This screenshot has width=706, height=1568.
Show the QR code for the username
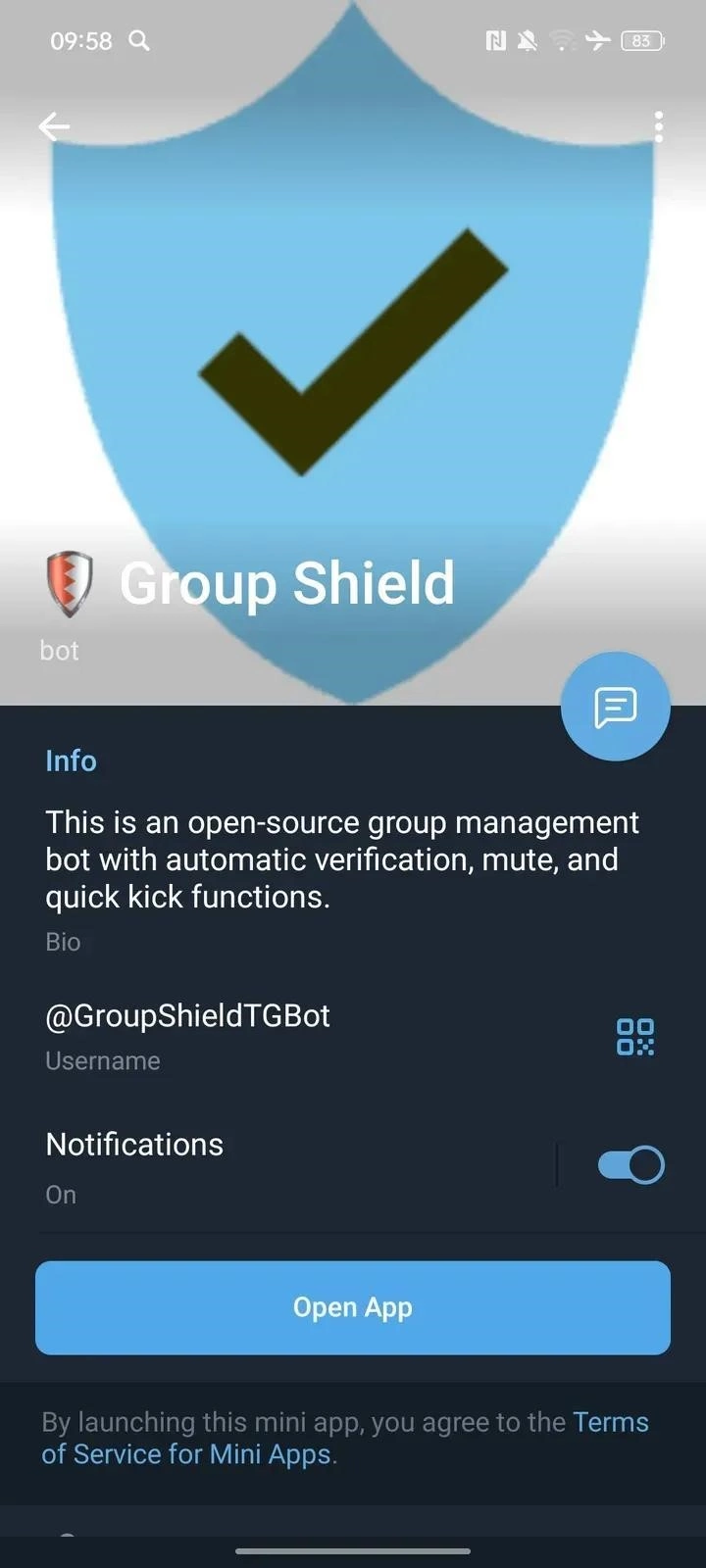(634, 1037)
